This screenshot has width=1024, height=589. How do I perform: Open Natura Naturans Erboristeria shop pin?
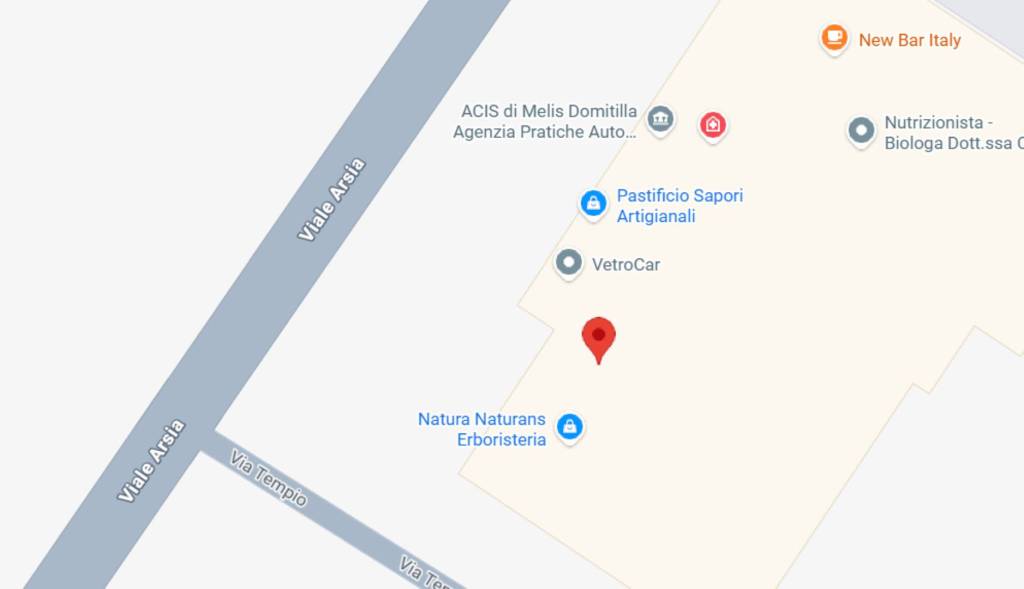click(x=570, y=427)
